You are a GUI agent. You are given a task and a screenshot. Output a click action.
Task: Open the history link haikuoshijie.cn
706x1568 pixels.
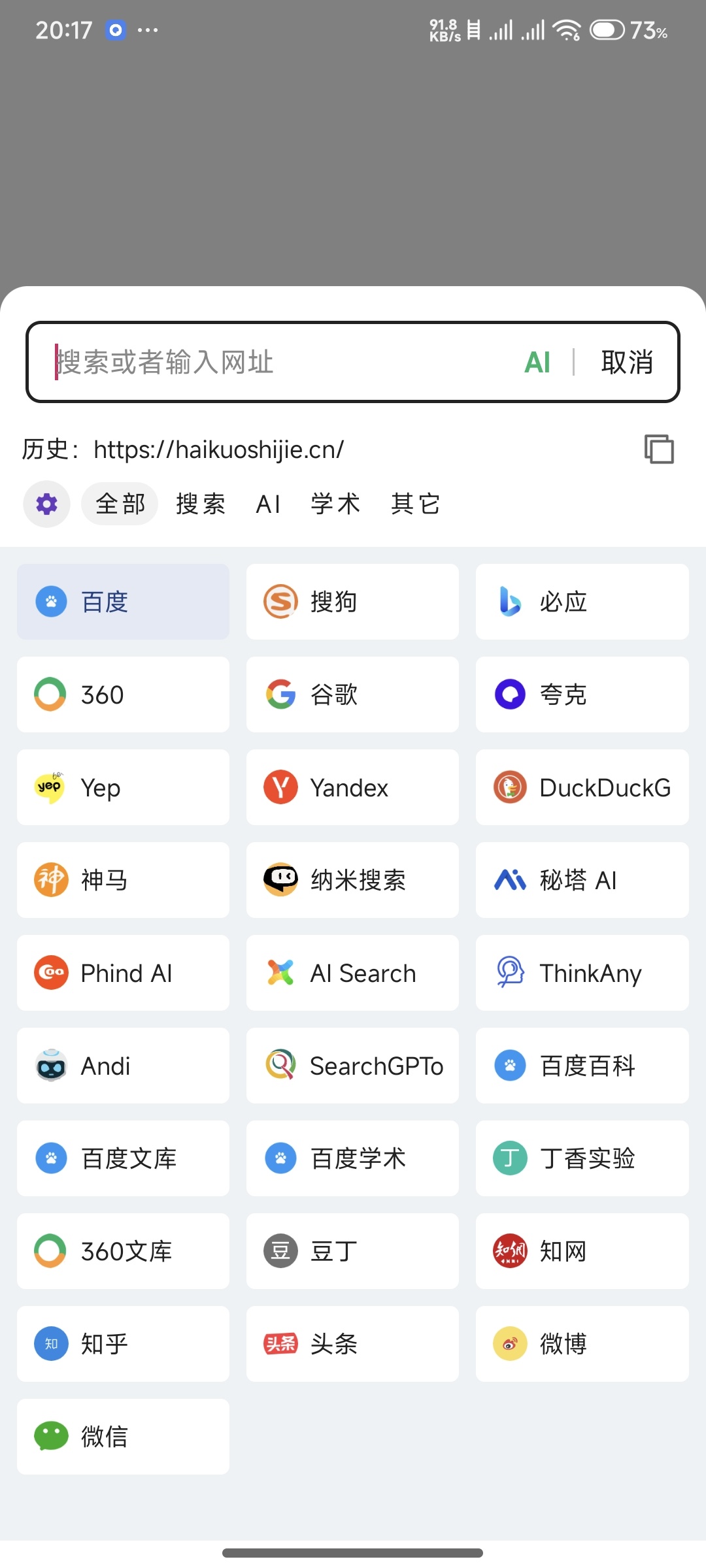(x=218, y=449)
